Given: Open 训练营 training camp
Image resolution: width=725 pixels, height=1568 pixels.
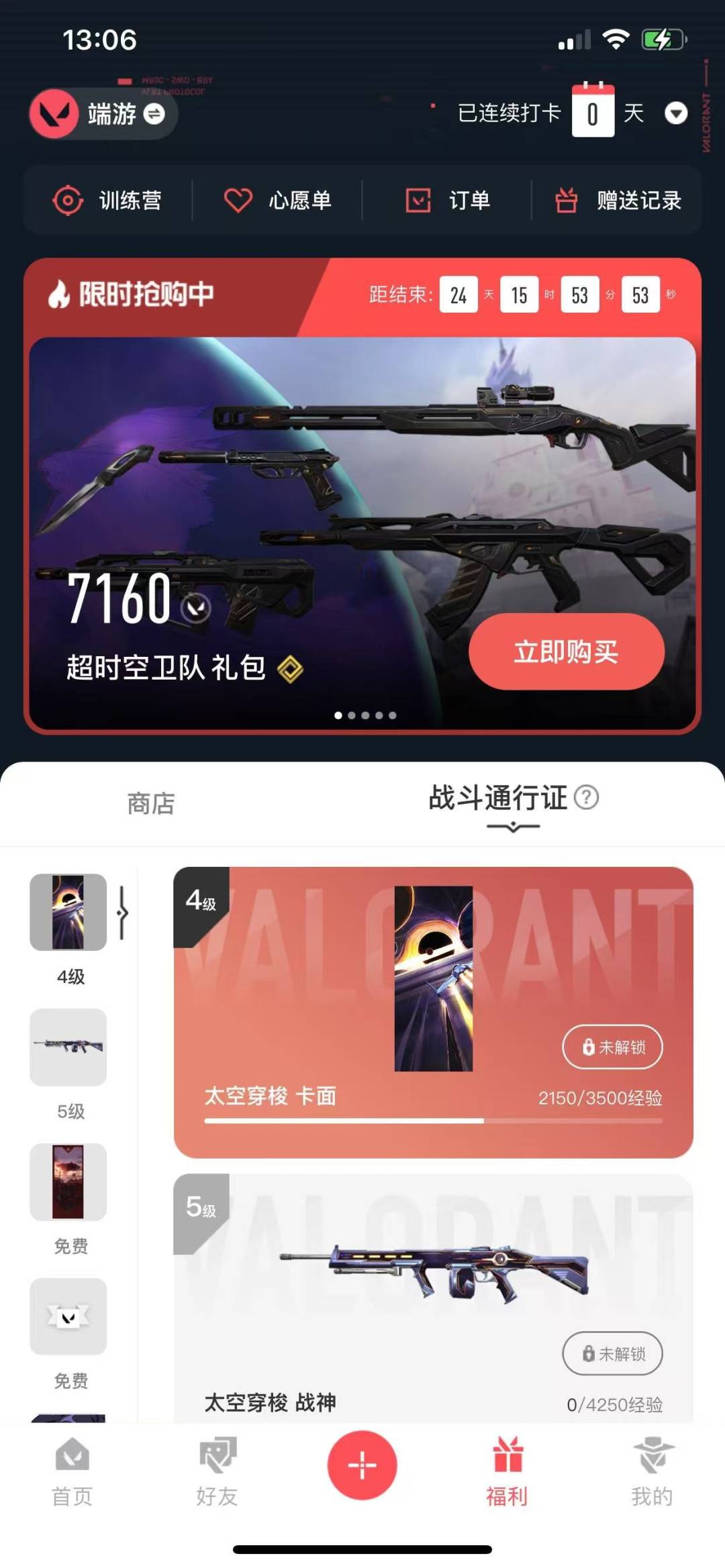Looking at the screenshot, I should (107, 201).
